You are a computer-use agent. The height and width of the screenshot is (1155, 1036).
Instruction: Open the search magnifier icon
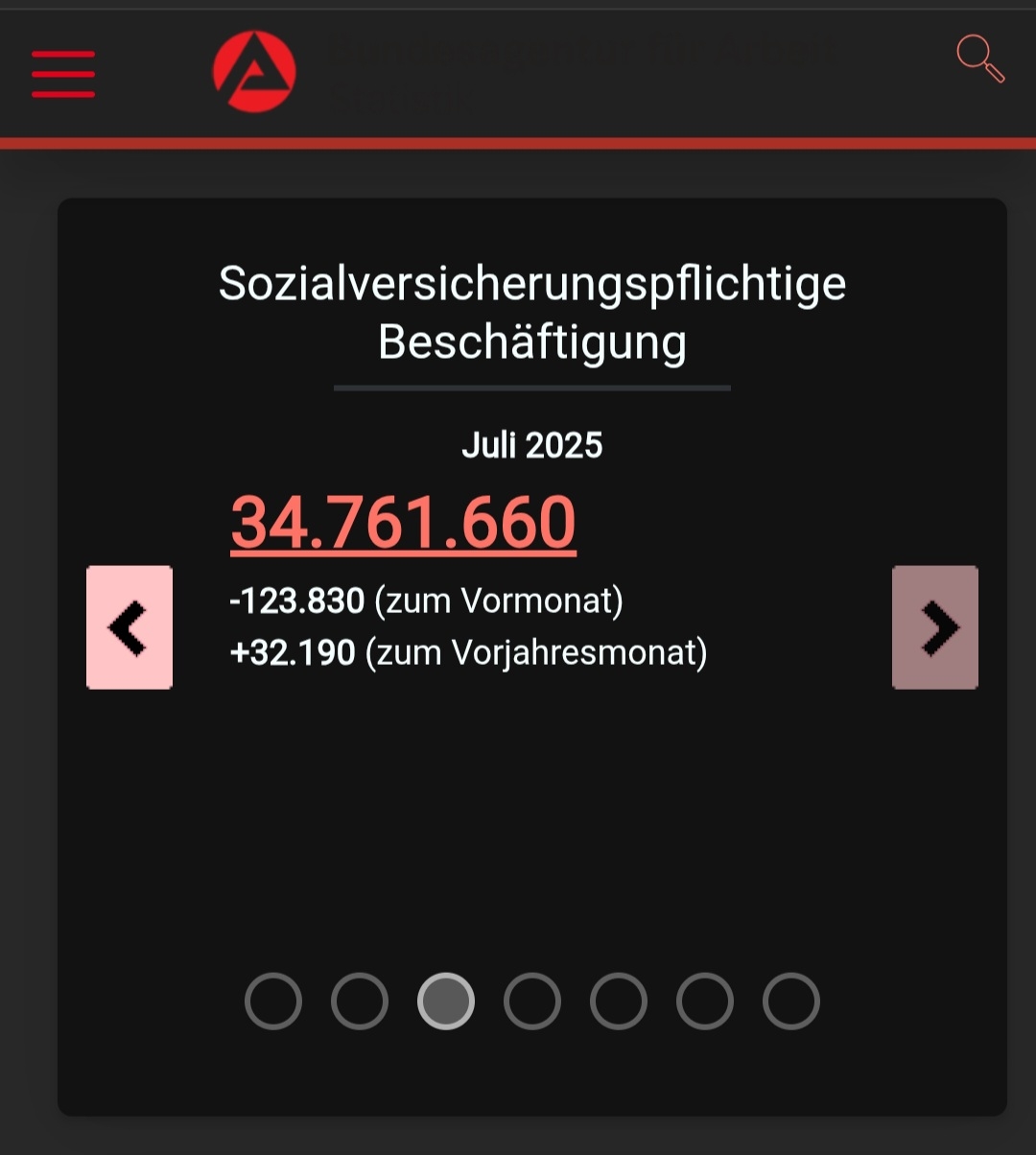click(979, 59)
